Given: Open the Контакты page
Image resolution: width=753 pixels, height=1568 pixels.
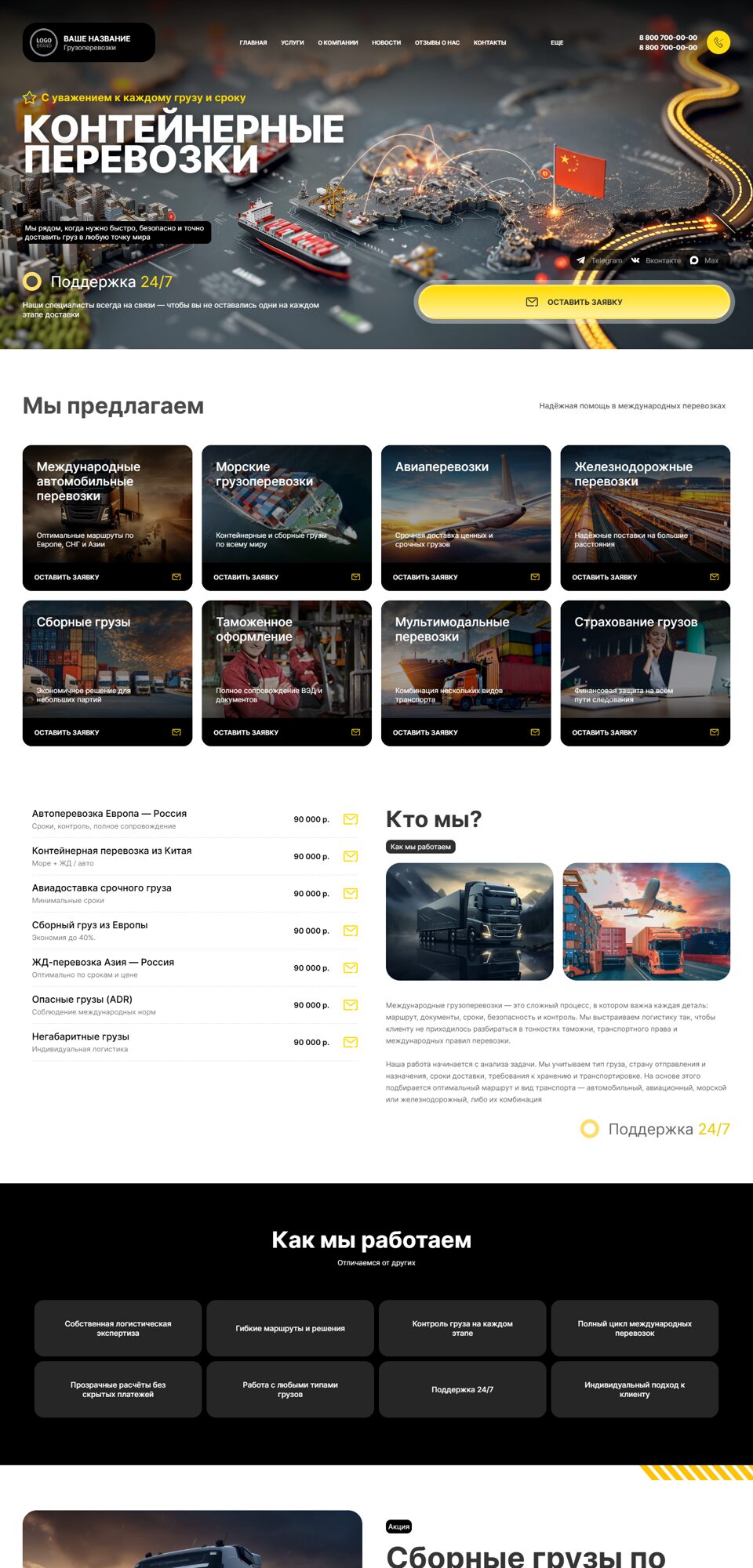Looking at the screenshot, I should 489,42.
